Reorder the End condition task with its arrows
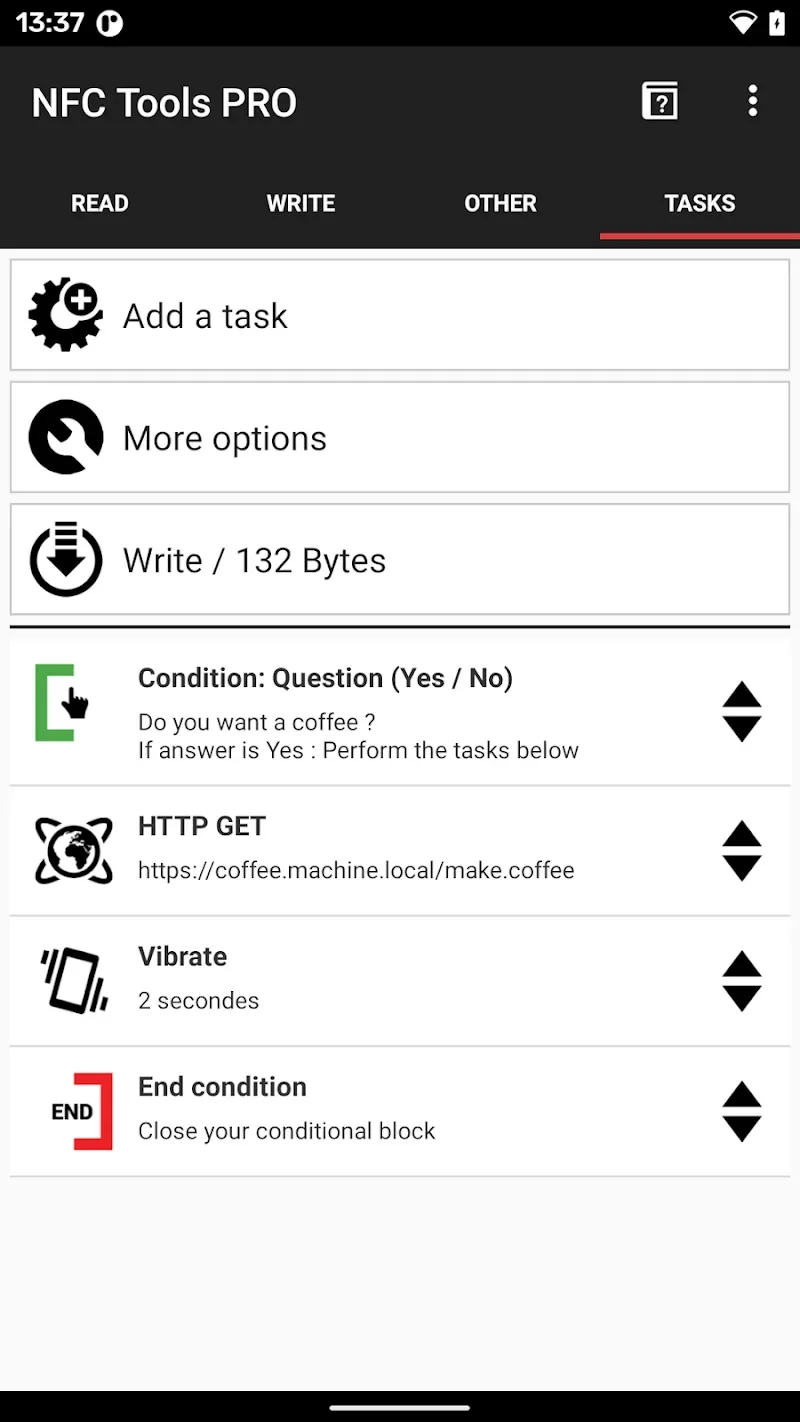The height and width of the screenshot is (1422, 800). click(742, 1111)
